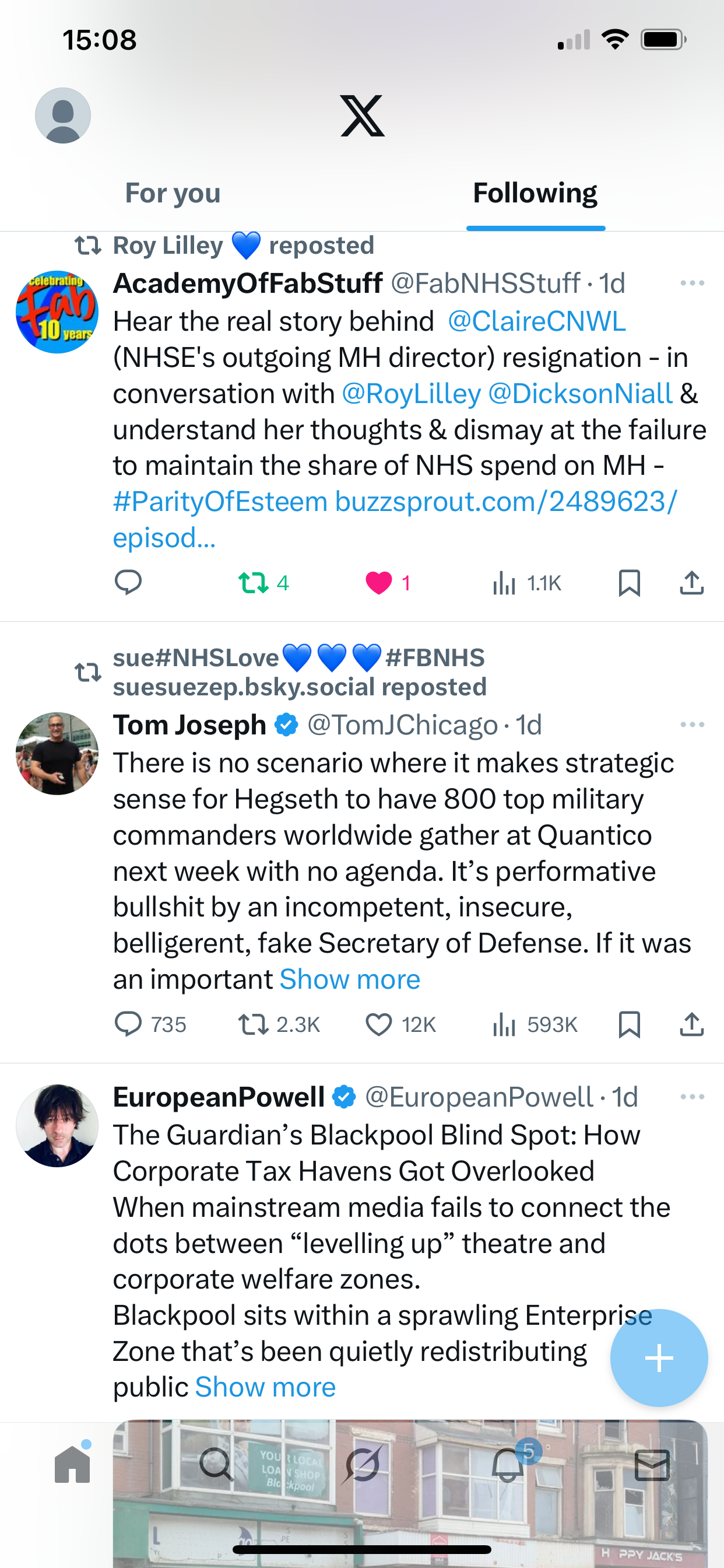Open the profile avatar menu
This screenshot has width=724, height=1568.
tap(63, 116)
